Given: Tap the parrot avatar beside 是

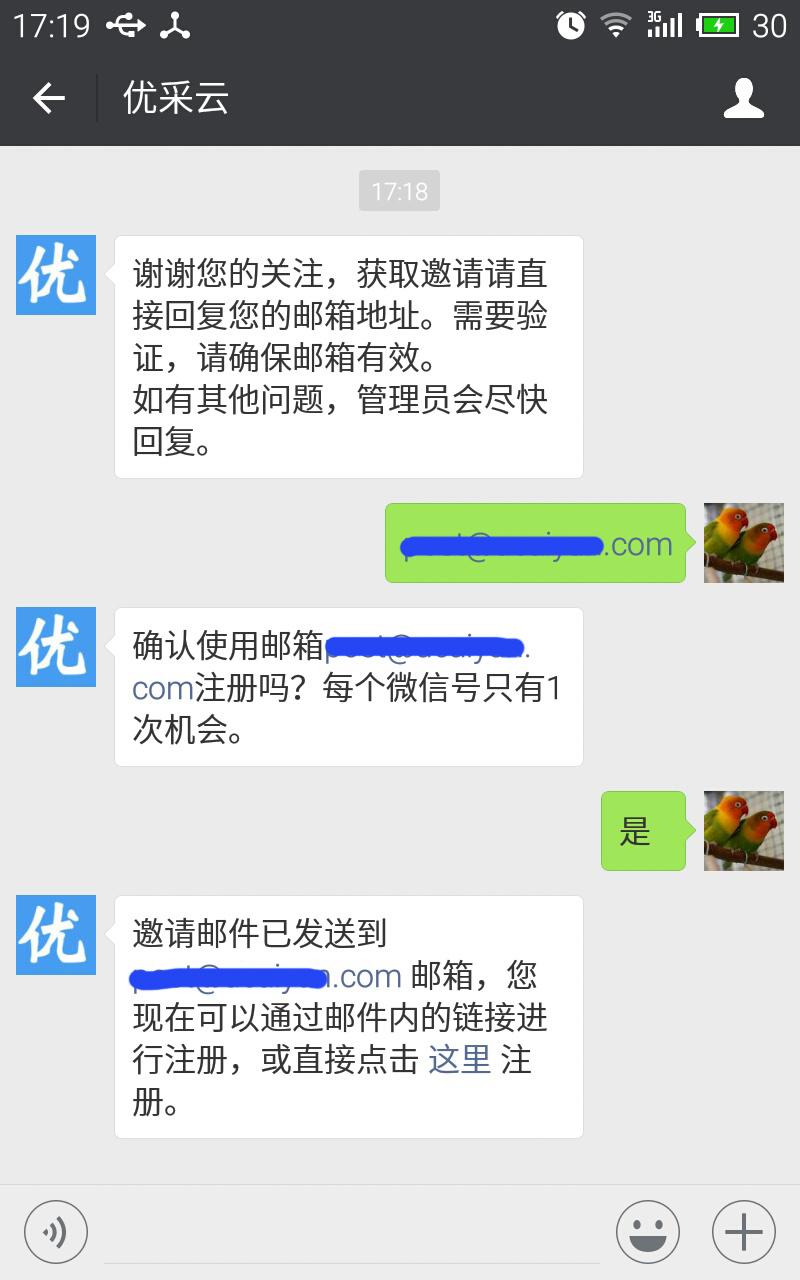Looking at the screenshot, I should point(743,830).
